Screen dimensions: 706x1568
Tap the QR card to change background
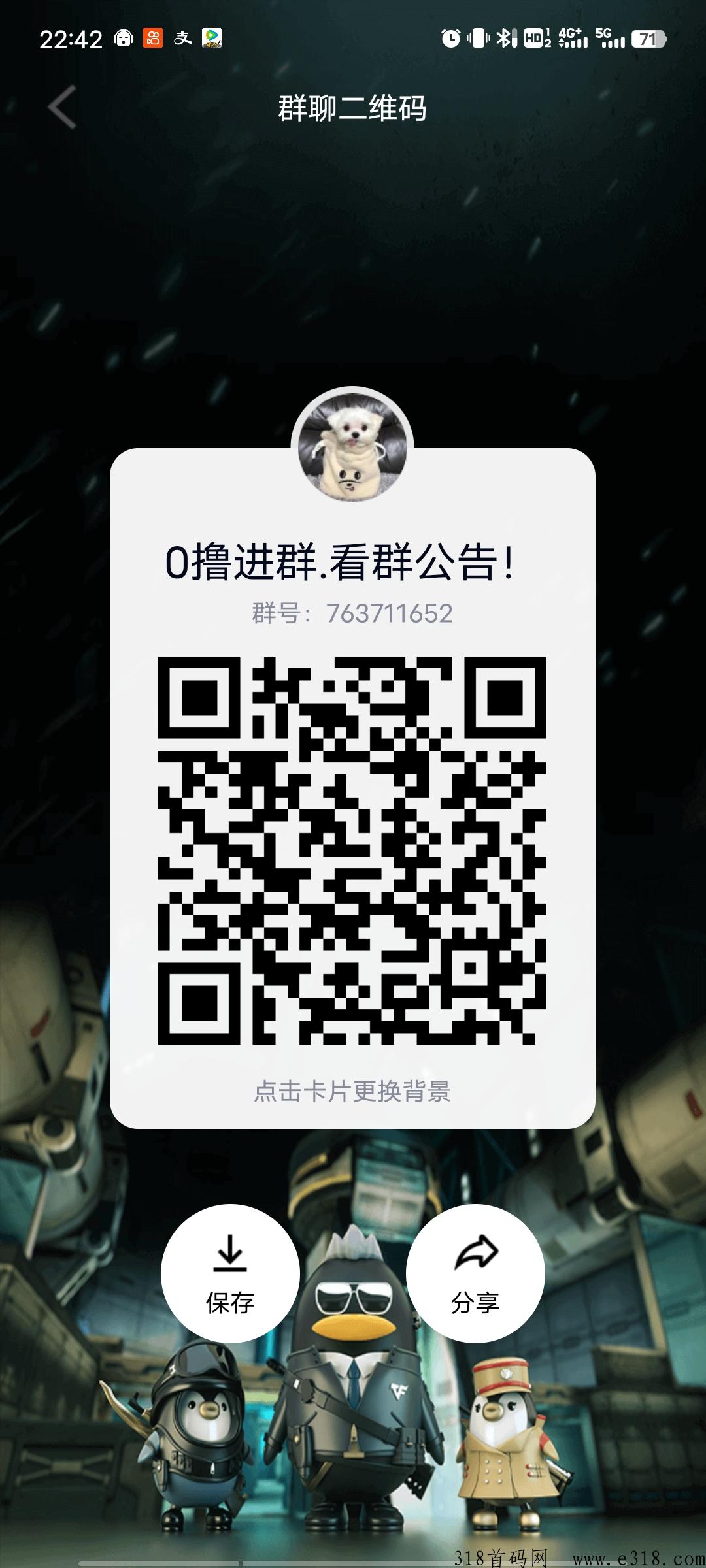tap(352, 1091)
